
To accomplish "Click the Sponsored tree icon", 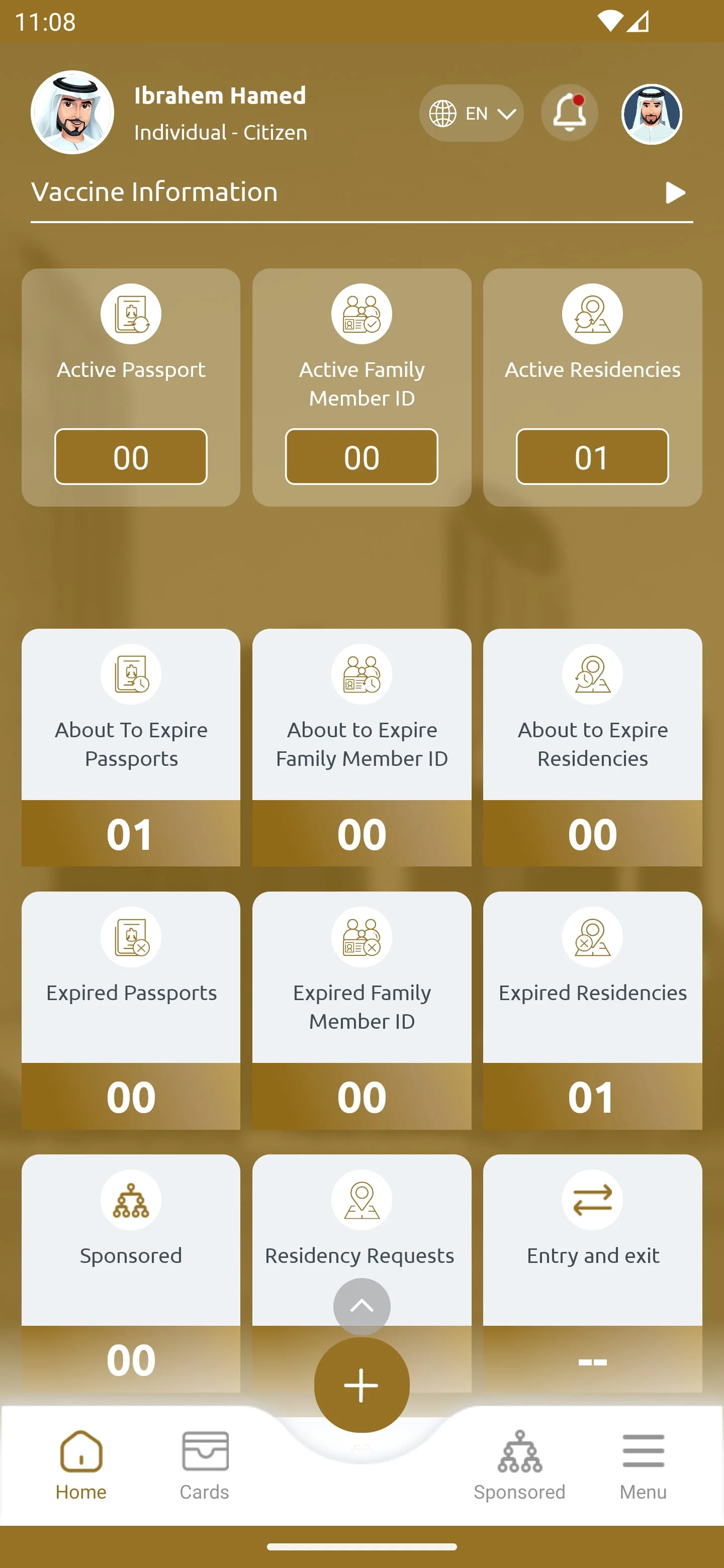I will tap(130, 1200).
